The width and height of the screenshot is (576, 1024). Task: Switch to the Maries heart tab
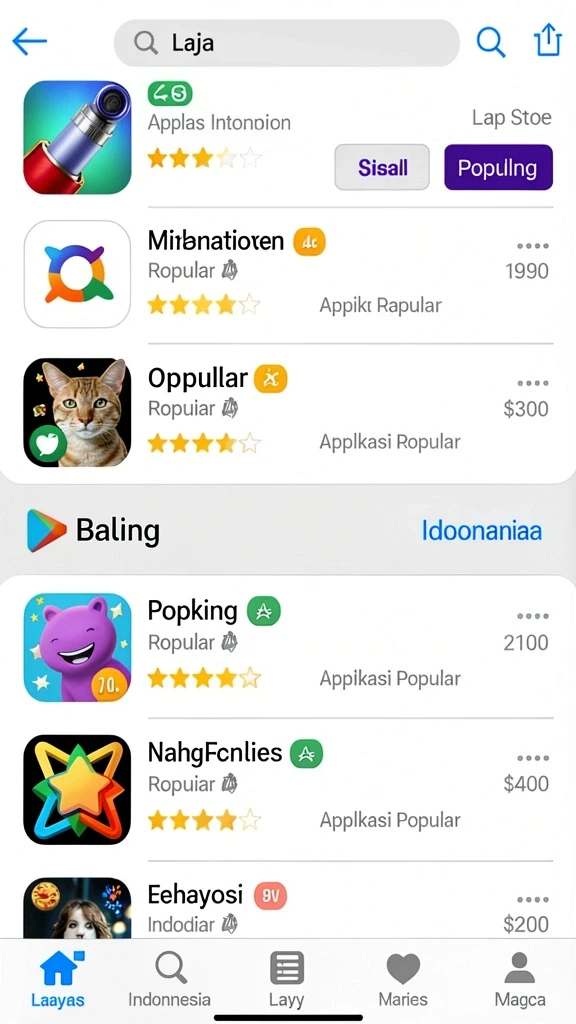click(x=403, y=979)
